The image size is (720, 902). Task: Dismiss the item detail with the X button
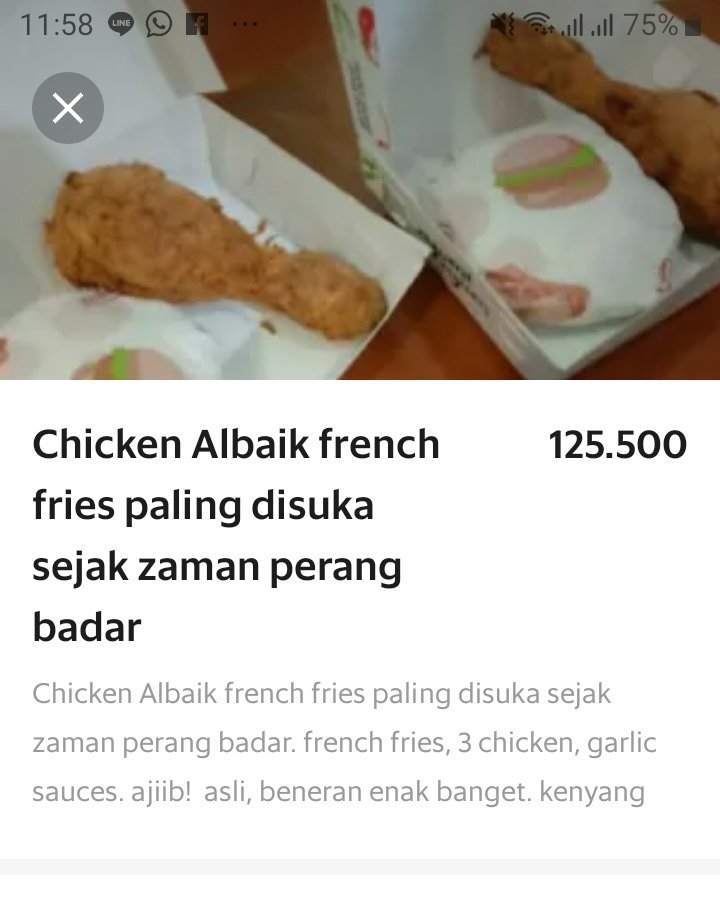pyautogui.click(x=68, y=108)
